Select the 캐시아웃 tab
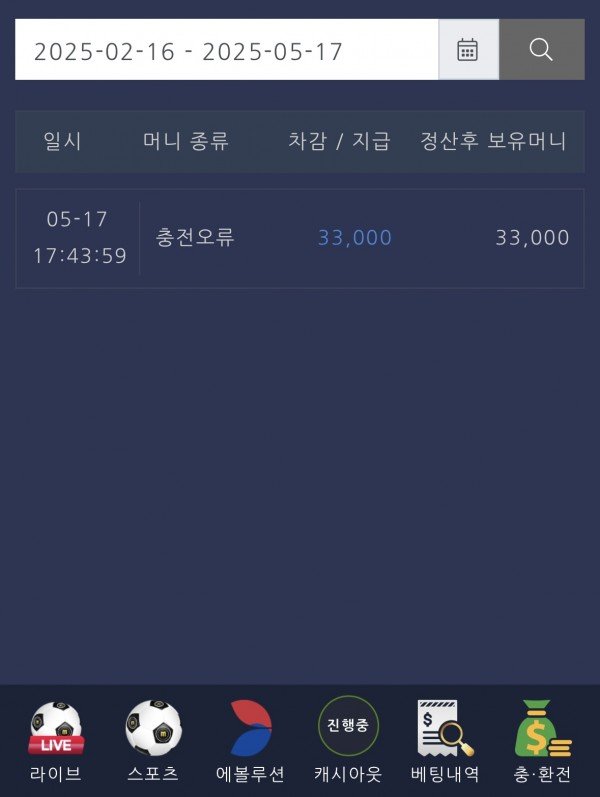This screenshot has height=797, width=600. pos(347,742)
